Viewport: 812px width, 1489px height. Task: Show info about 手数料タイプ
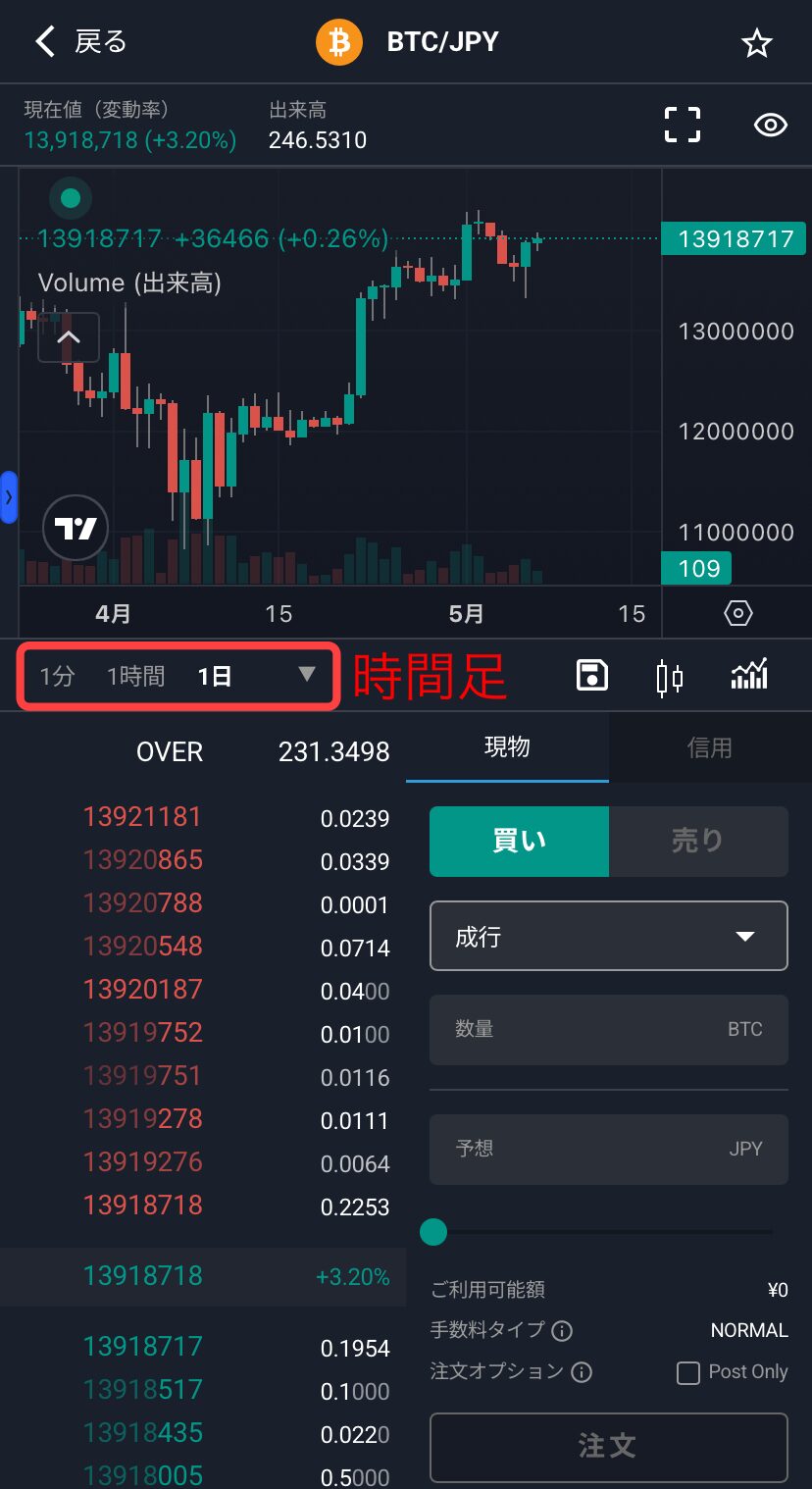562,1331
